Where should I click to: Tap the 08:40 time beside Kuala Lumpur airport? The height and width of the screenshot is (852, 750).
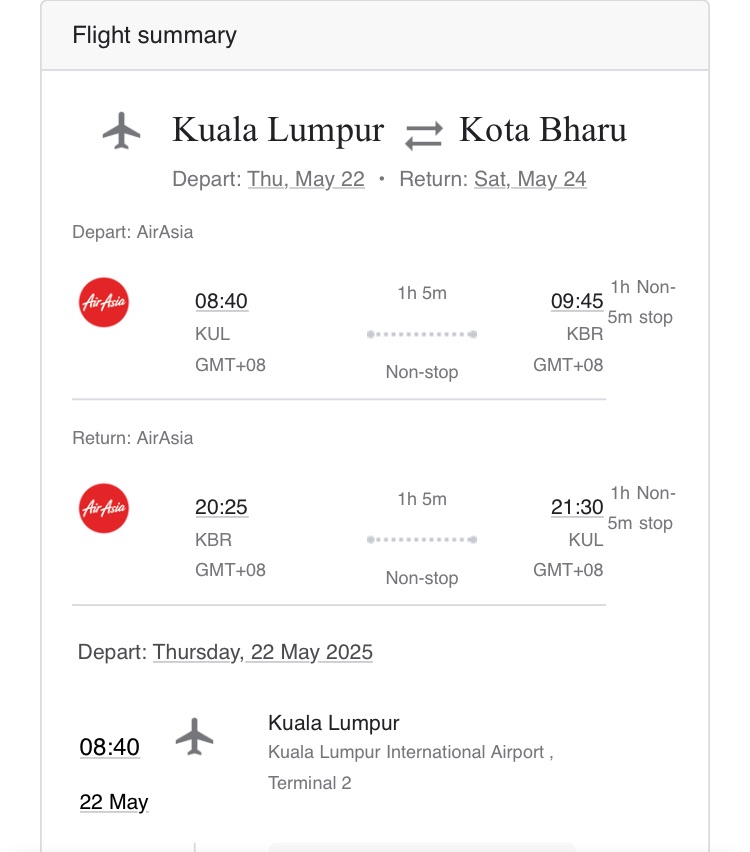coord(110,747)
